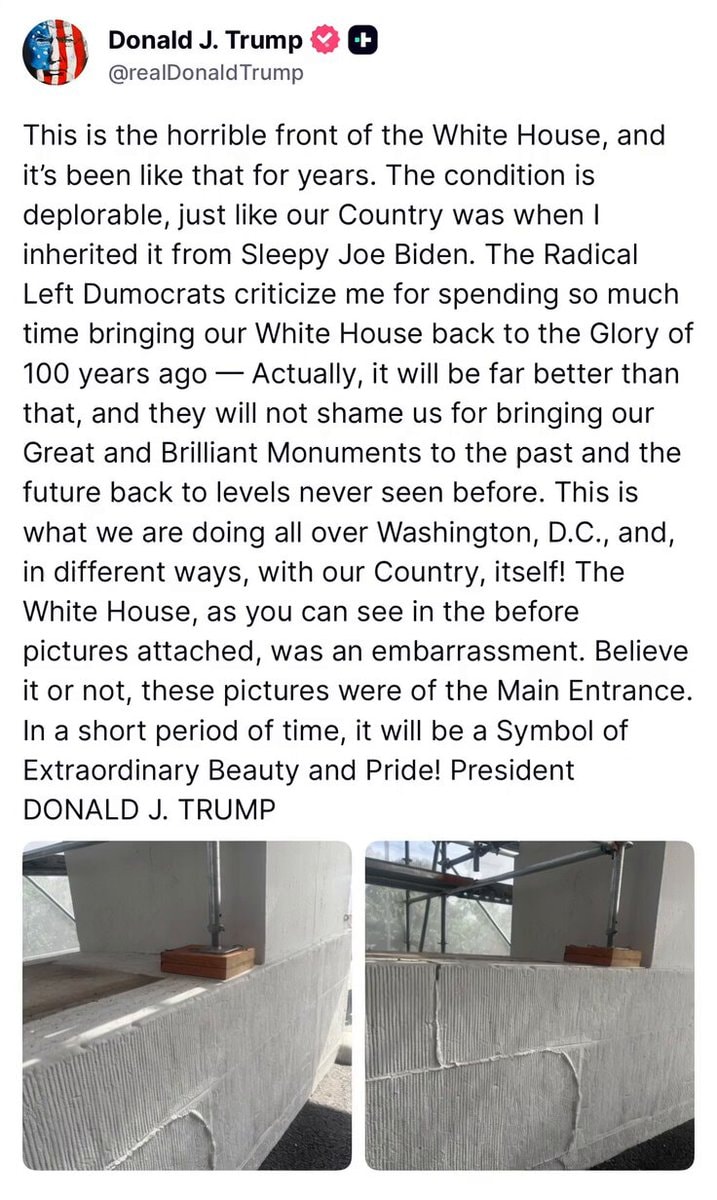This screenshot has width=717, height=1200.
Task: Open Donald J. Trump's profile avatar
Action: coord(54,52)
